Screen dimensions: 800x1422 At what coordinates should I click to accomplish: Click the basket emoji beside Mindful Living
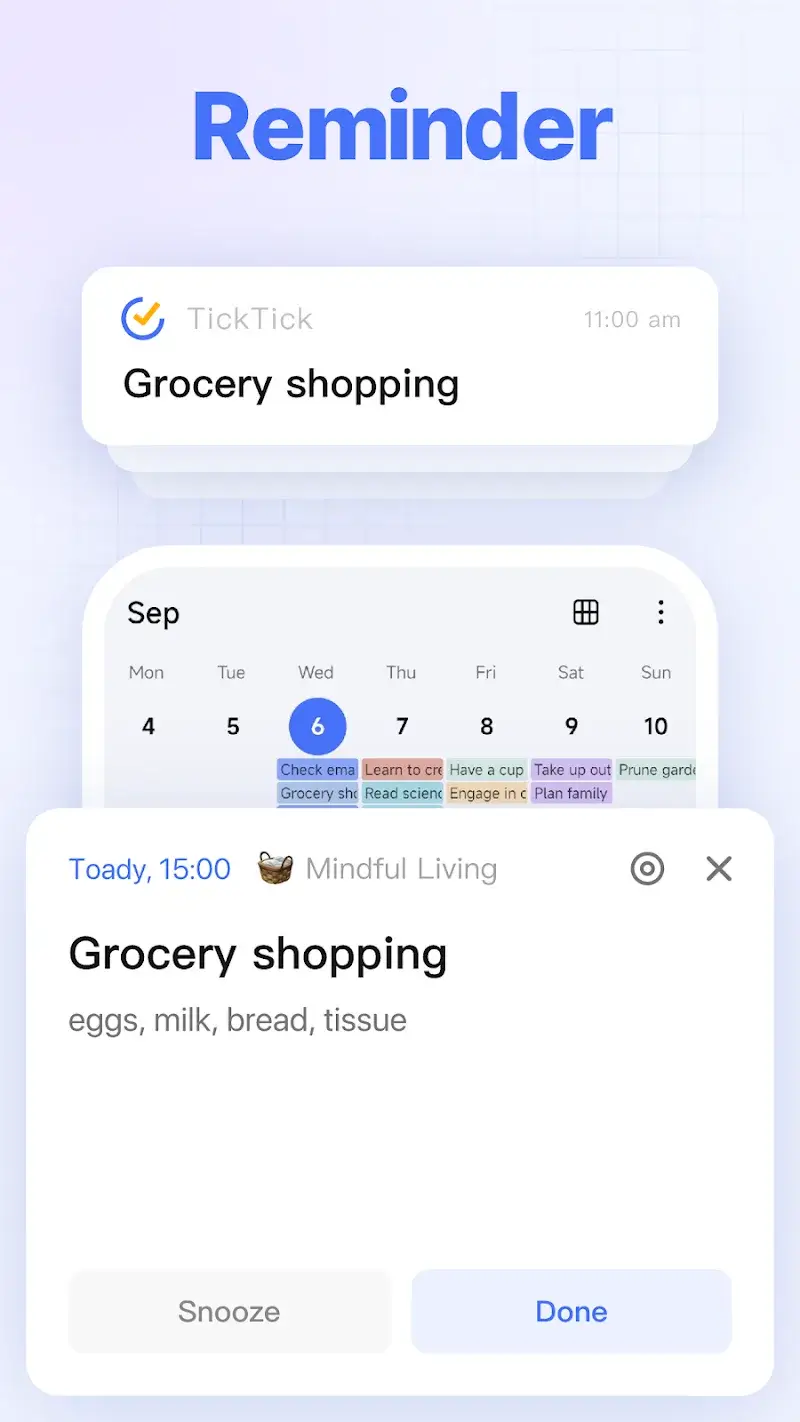pos(275,868)
